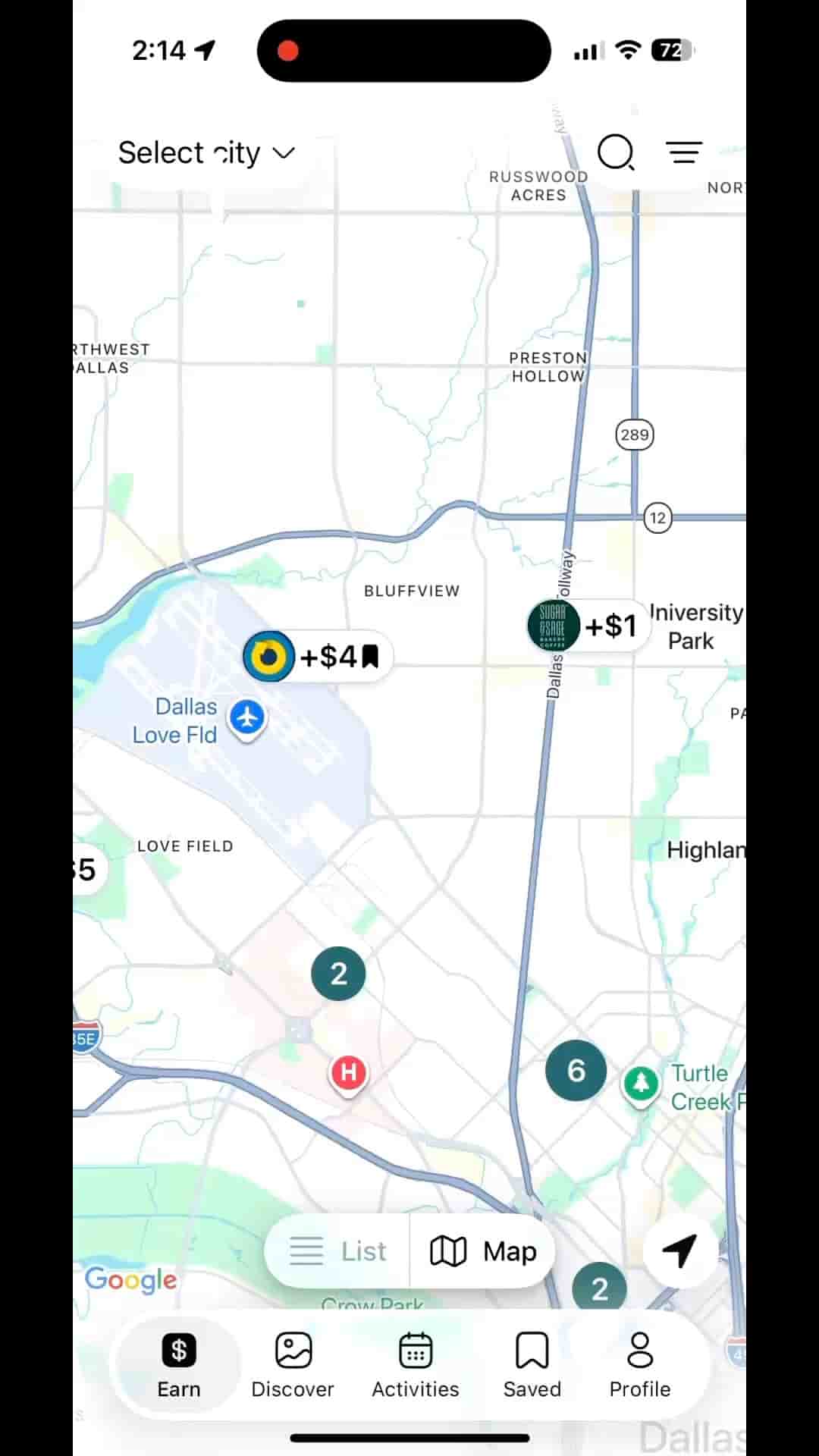
Task: Go to the Earn tab
Action: tap(179, 1366)
